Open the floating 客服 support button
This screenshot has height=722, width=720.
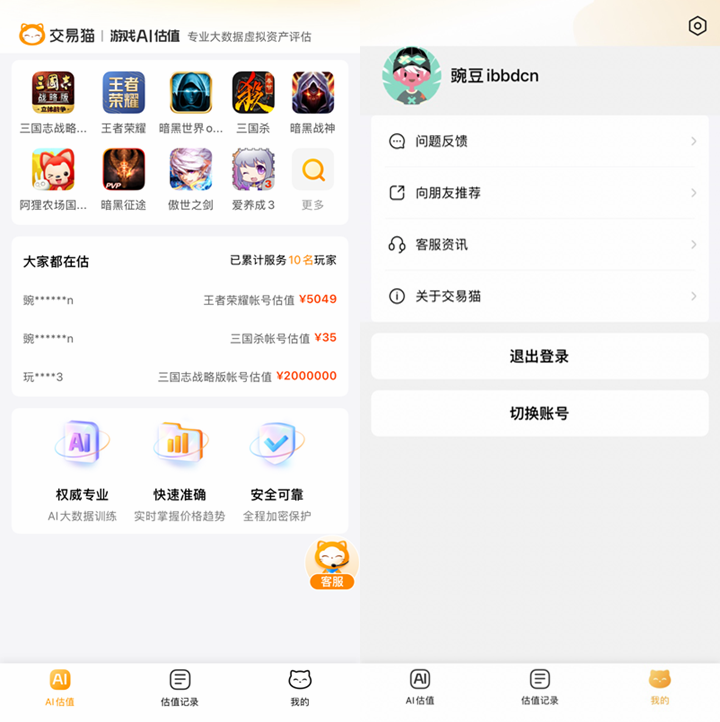(332, 565)
